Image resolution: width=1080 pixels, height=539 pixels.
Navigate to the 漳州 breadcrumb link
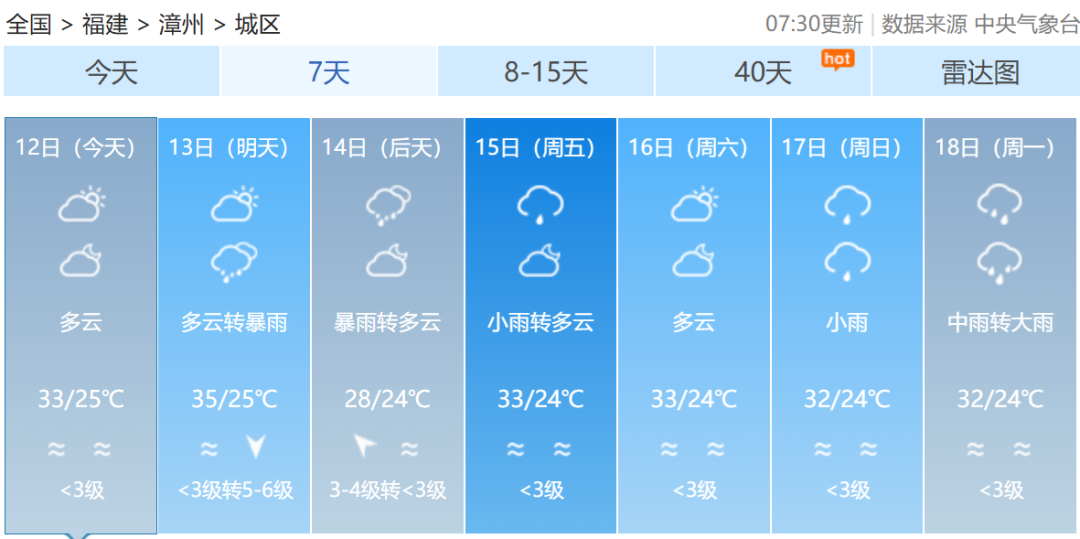coord(181,24)
